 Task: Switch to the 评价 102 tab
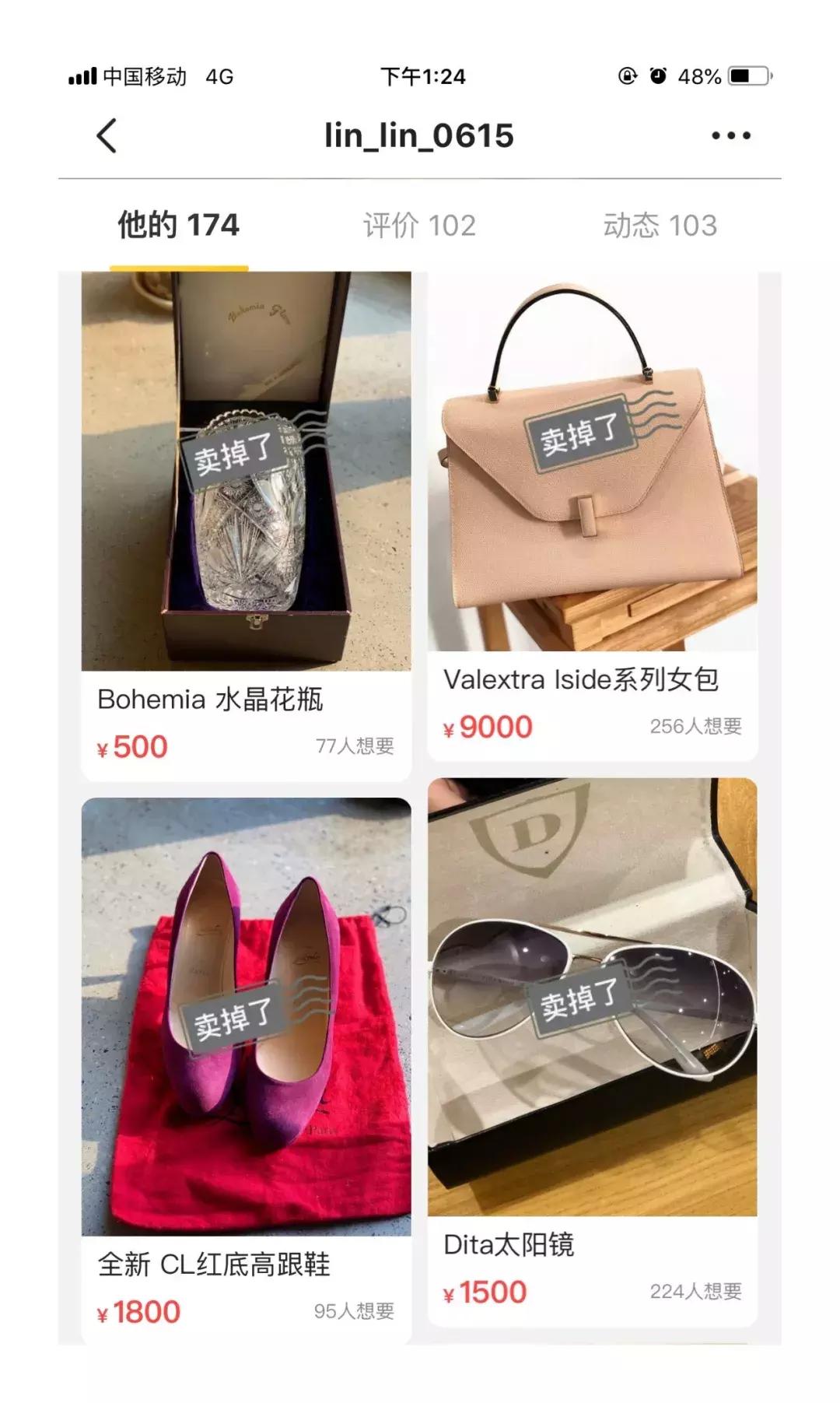(419, 226)
